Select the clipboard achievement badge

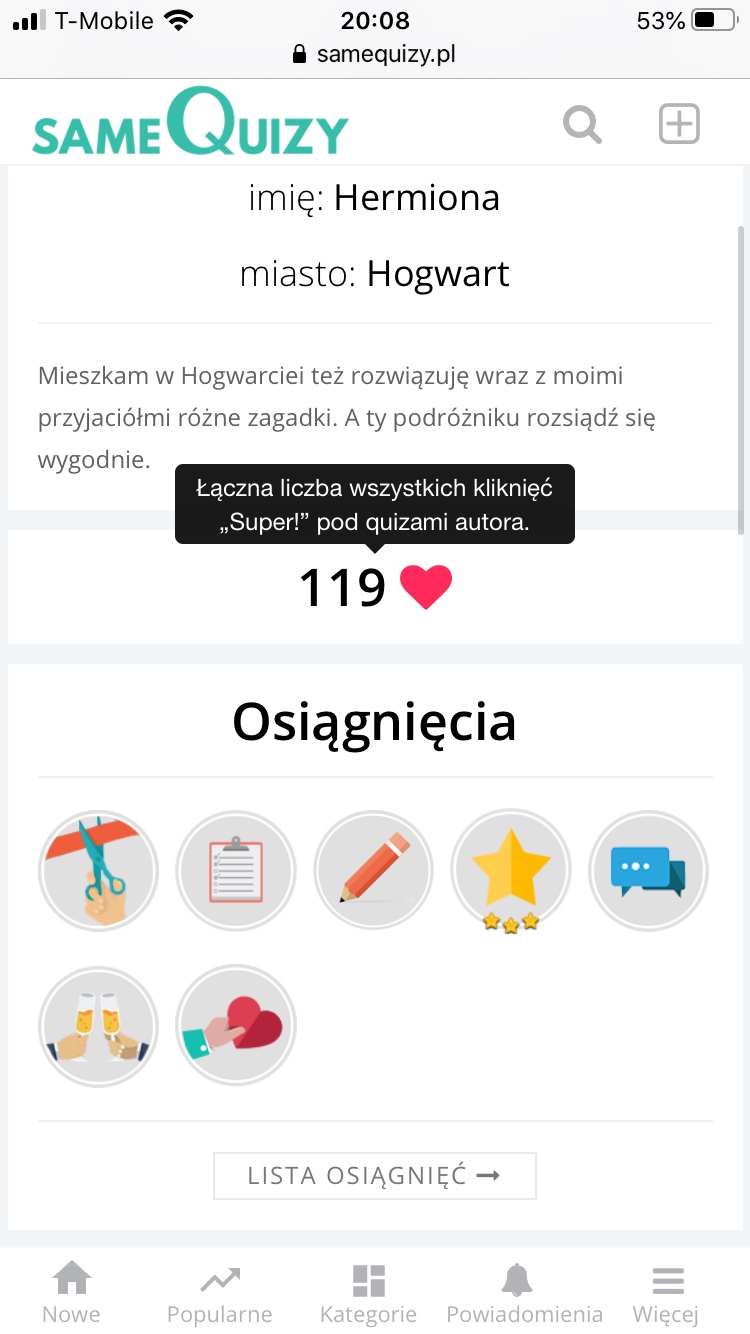pyautogui.click(x=236, y=870)
